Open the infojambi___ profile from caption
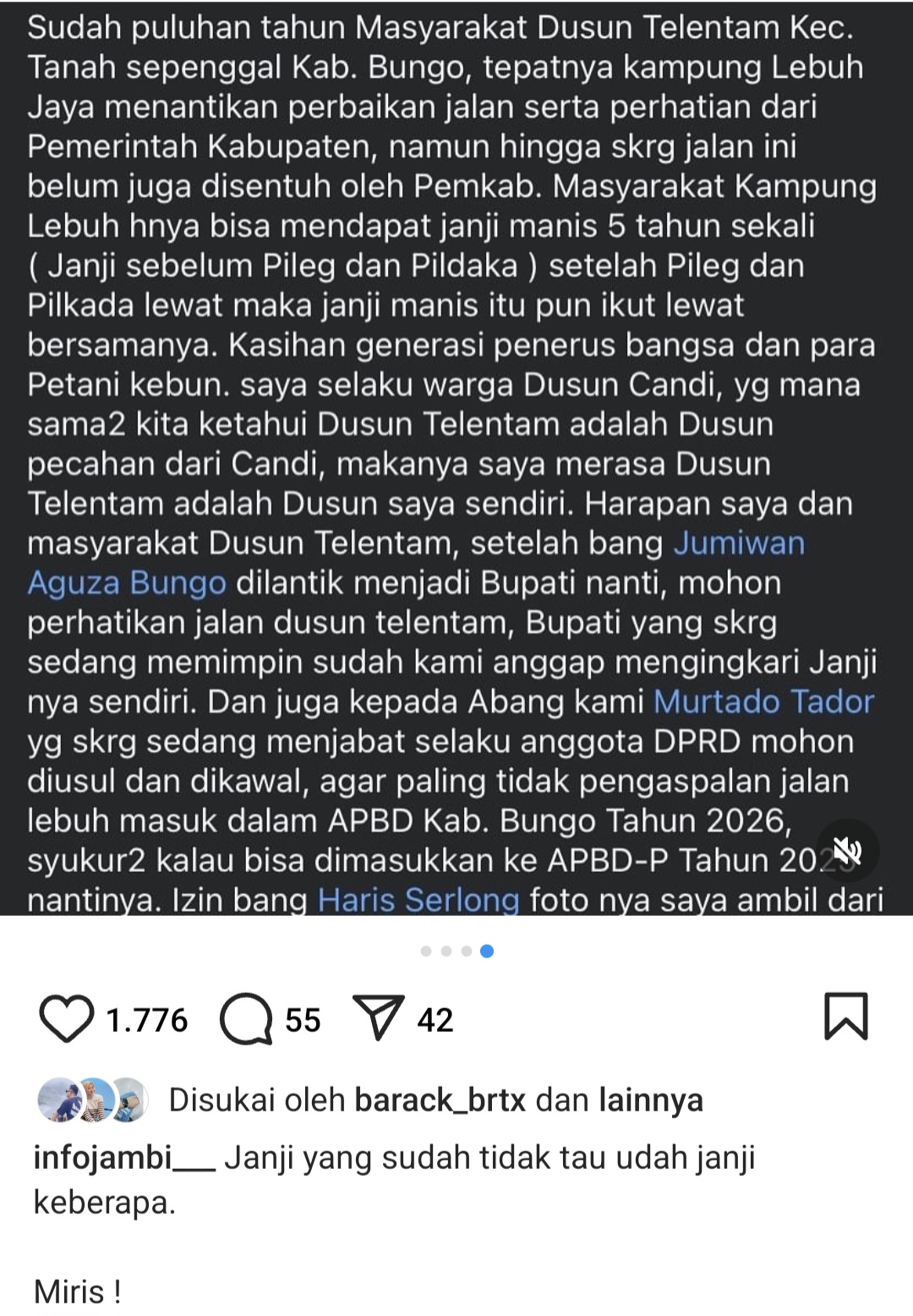The height and width of the screenshot is (1316, 913). point(123,1157)
